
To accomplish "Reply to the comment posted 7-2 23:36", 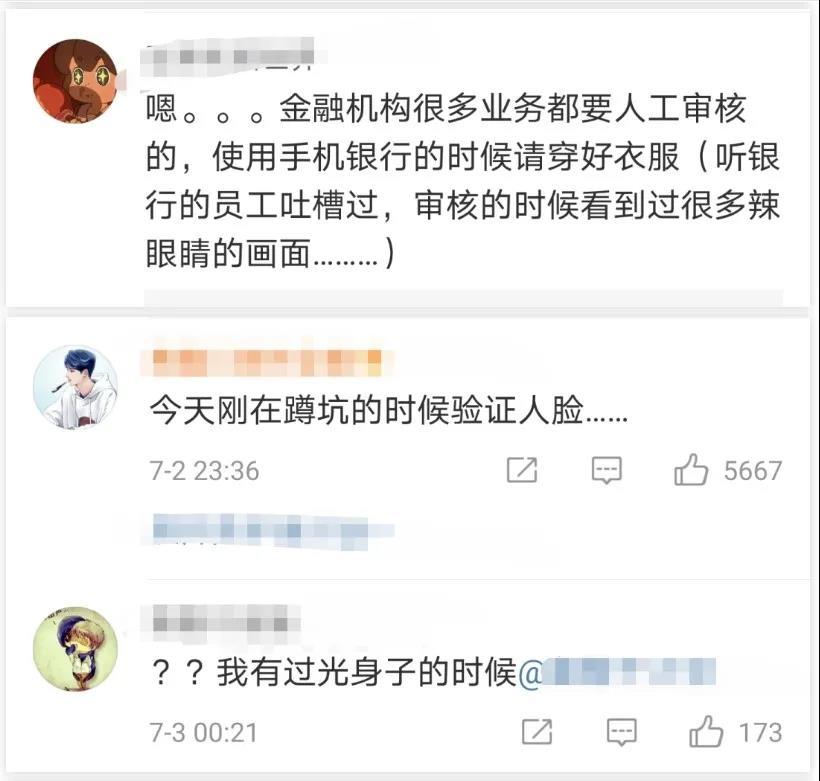I will [607, 470].
